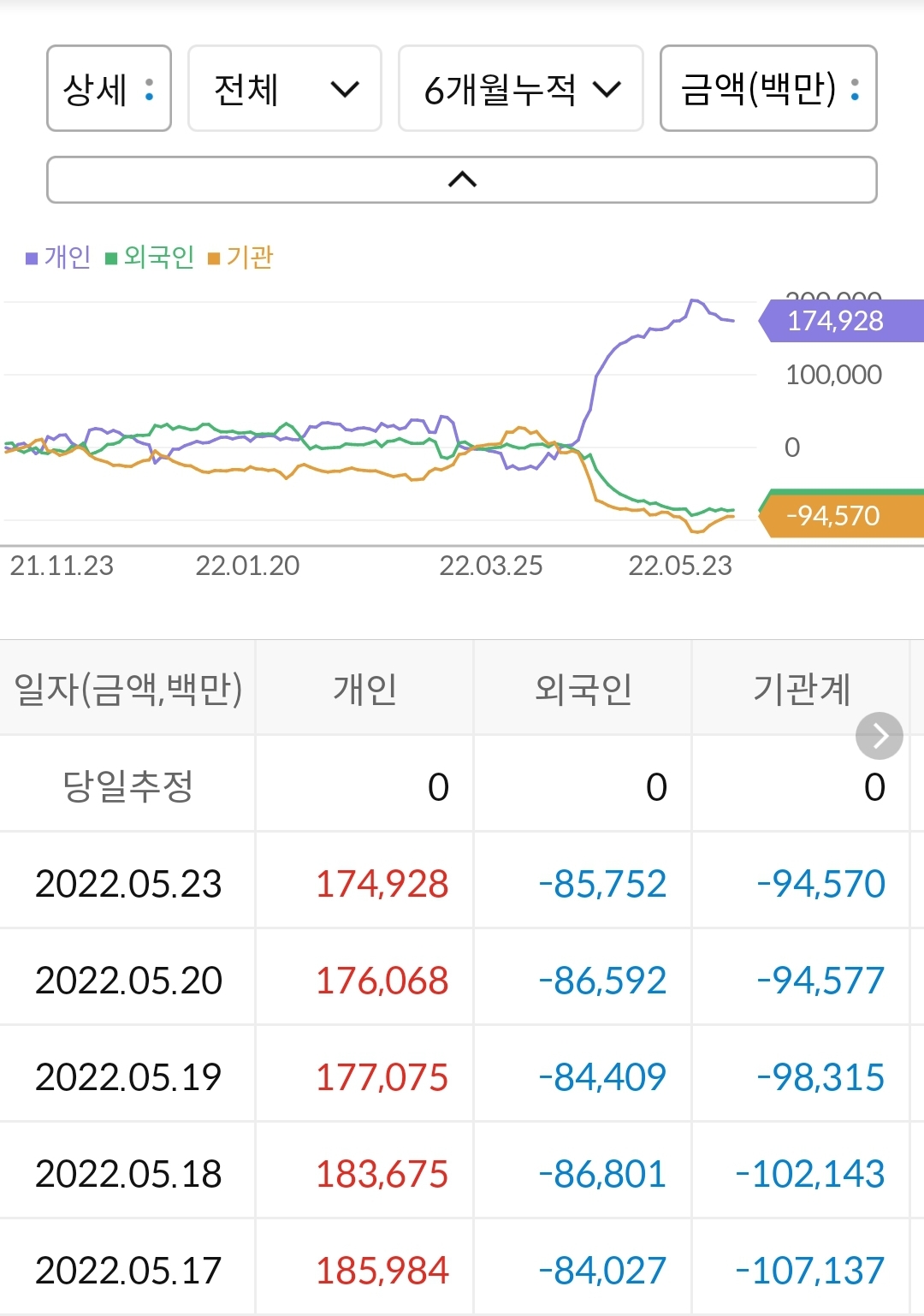Open the 전체 dropdown

[284, 90]
